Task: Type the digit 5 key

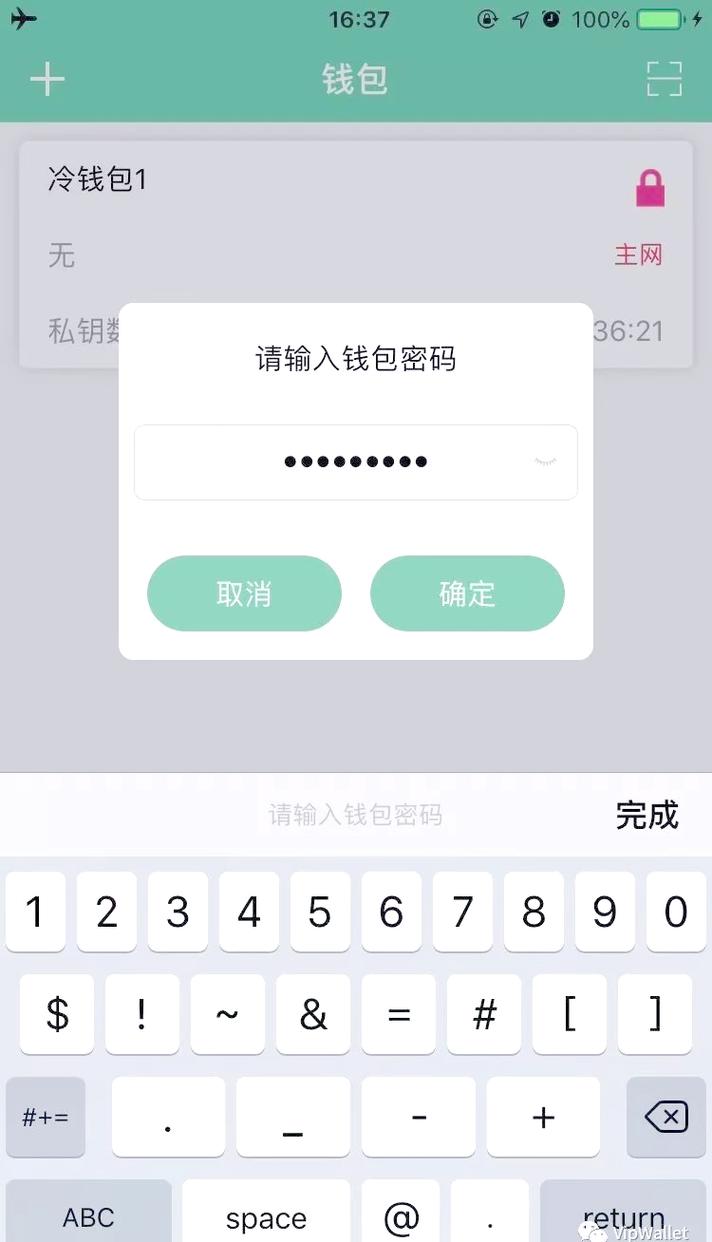Action: pos(320,912)
